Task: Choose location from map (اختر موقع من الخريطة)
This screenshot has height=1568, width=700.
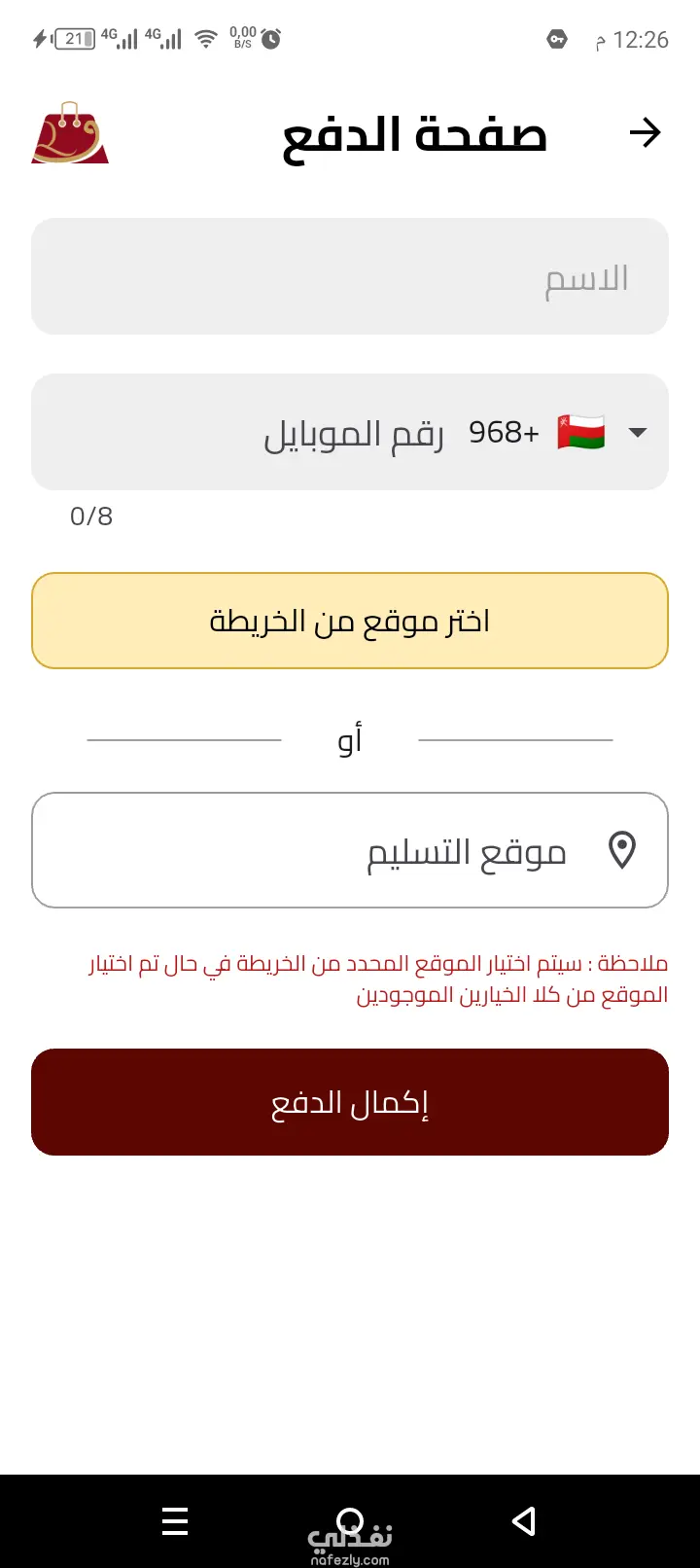Action: pyautogui.click(x=350, y=621)
